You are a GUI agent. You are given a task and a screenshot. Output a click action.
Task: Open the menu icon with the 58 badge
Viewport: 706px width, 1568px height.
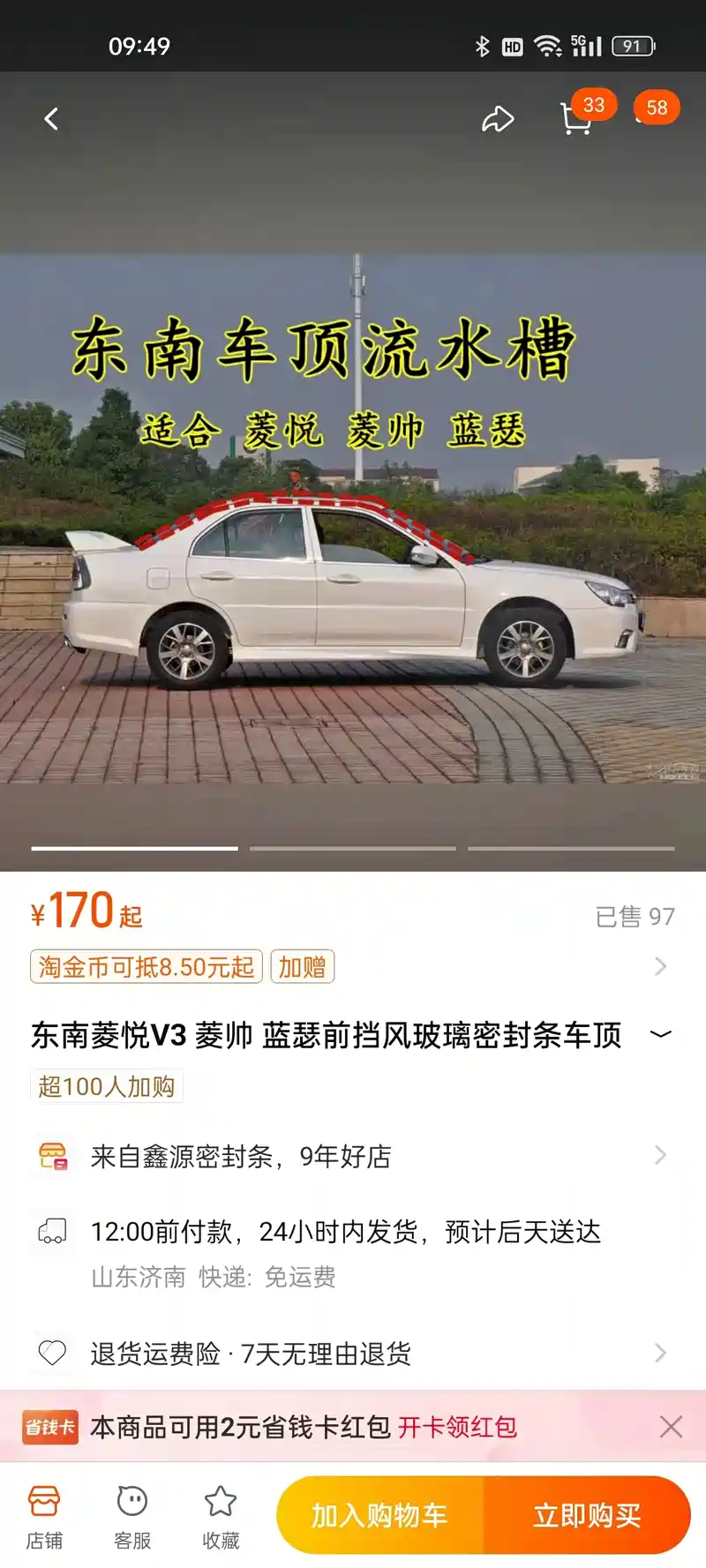point(651,113)
